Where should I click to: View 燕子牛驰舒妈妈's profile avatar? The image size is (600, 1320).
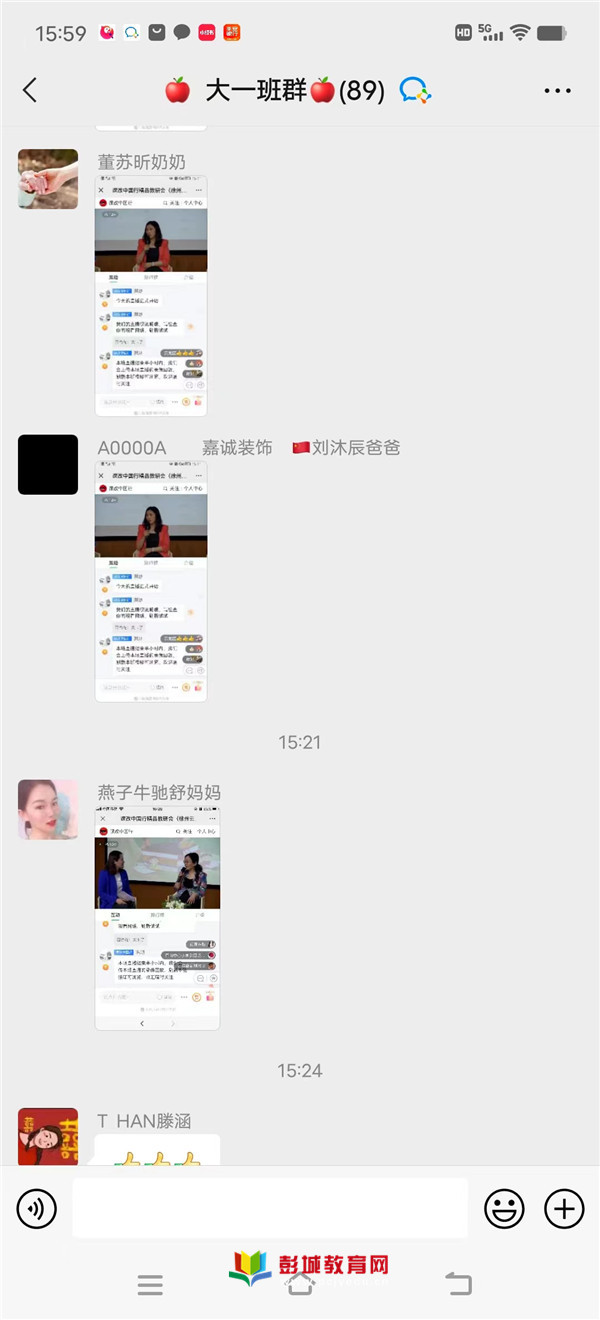click(x=48, y=809)
